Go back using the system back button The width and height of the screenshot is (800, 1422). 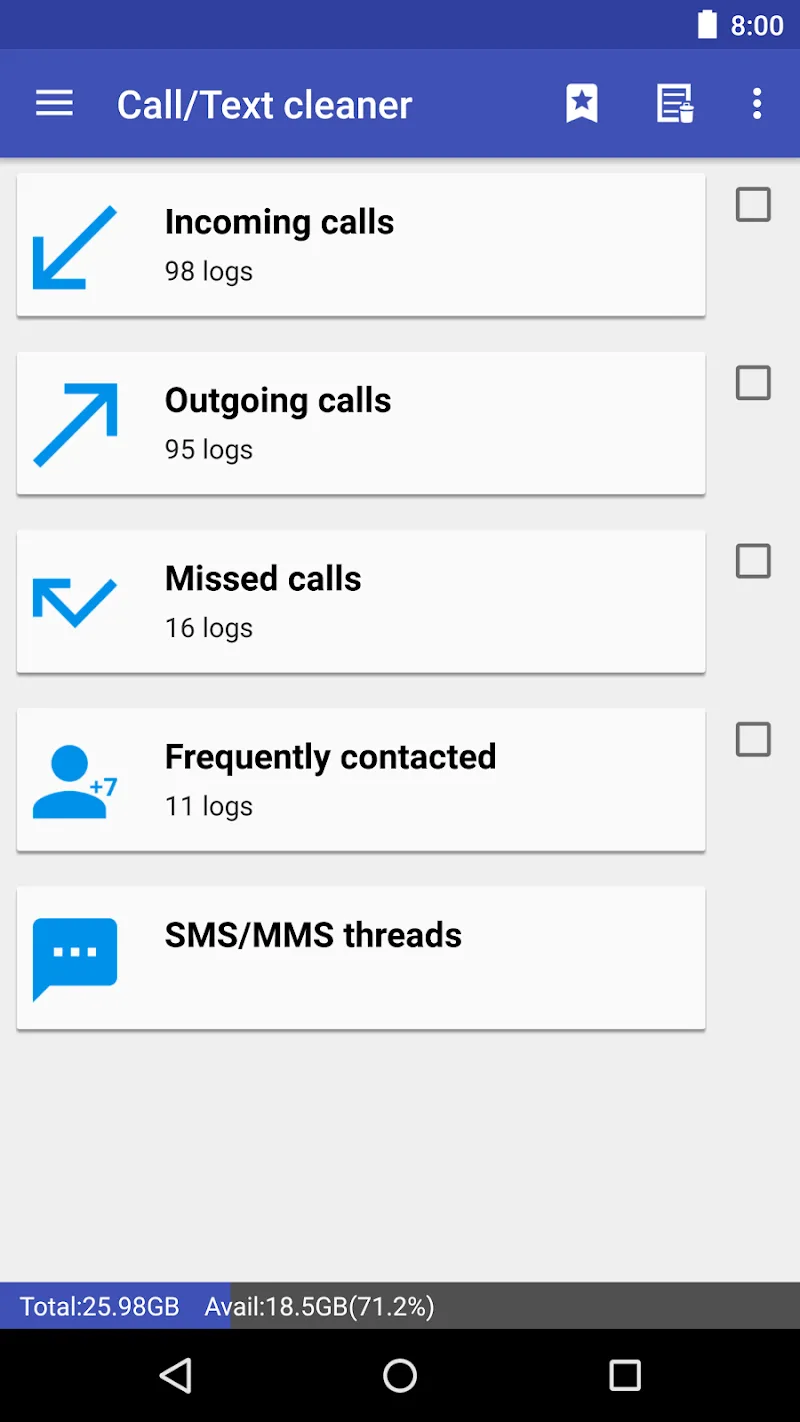point(176,1376)
